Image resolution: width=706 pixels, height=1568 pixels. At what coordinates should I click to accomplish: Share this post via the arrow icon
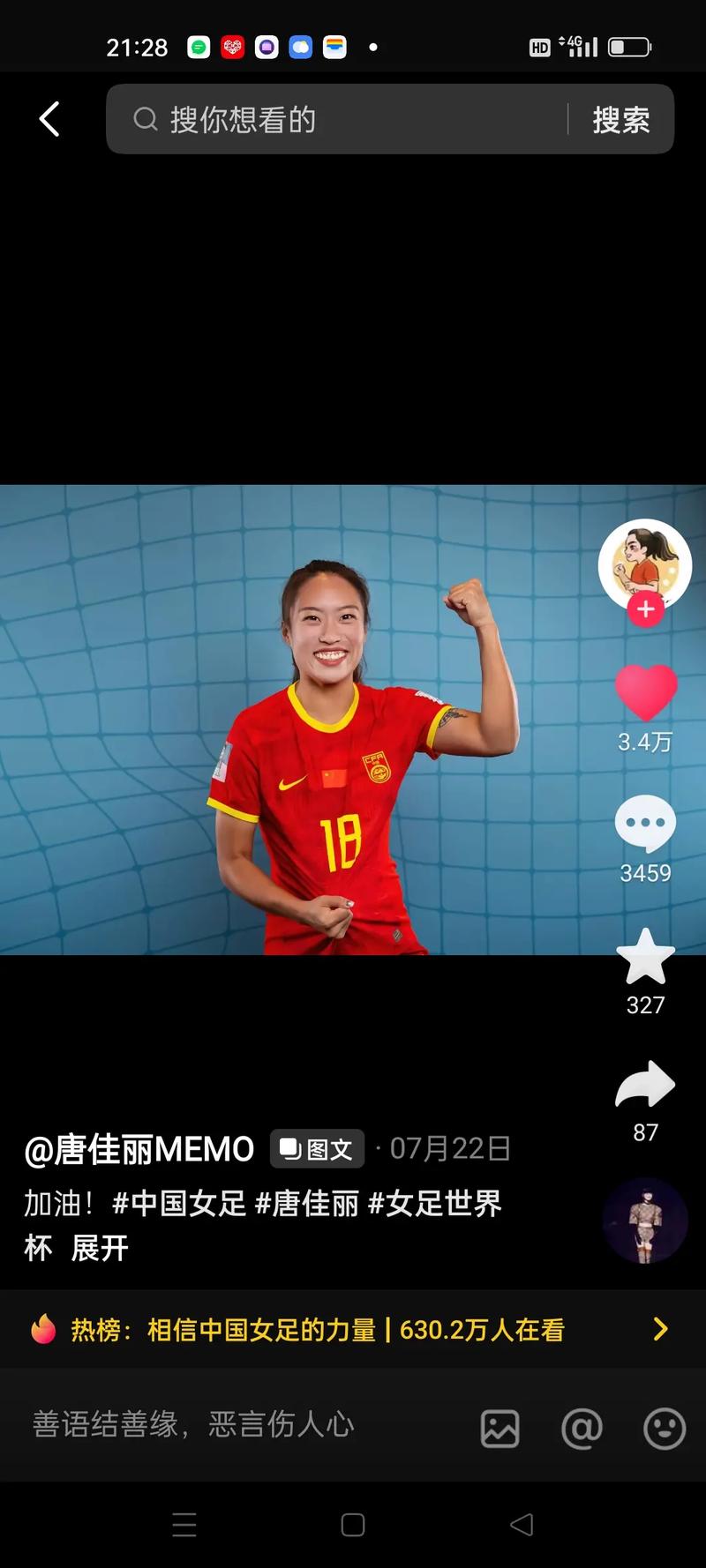pos(645,1085)
